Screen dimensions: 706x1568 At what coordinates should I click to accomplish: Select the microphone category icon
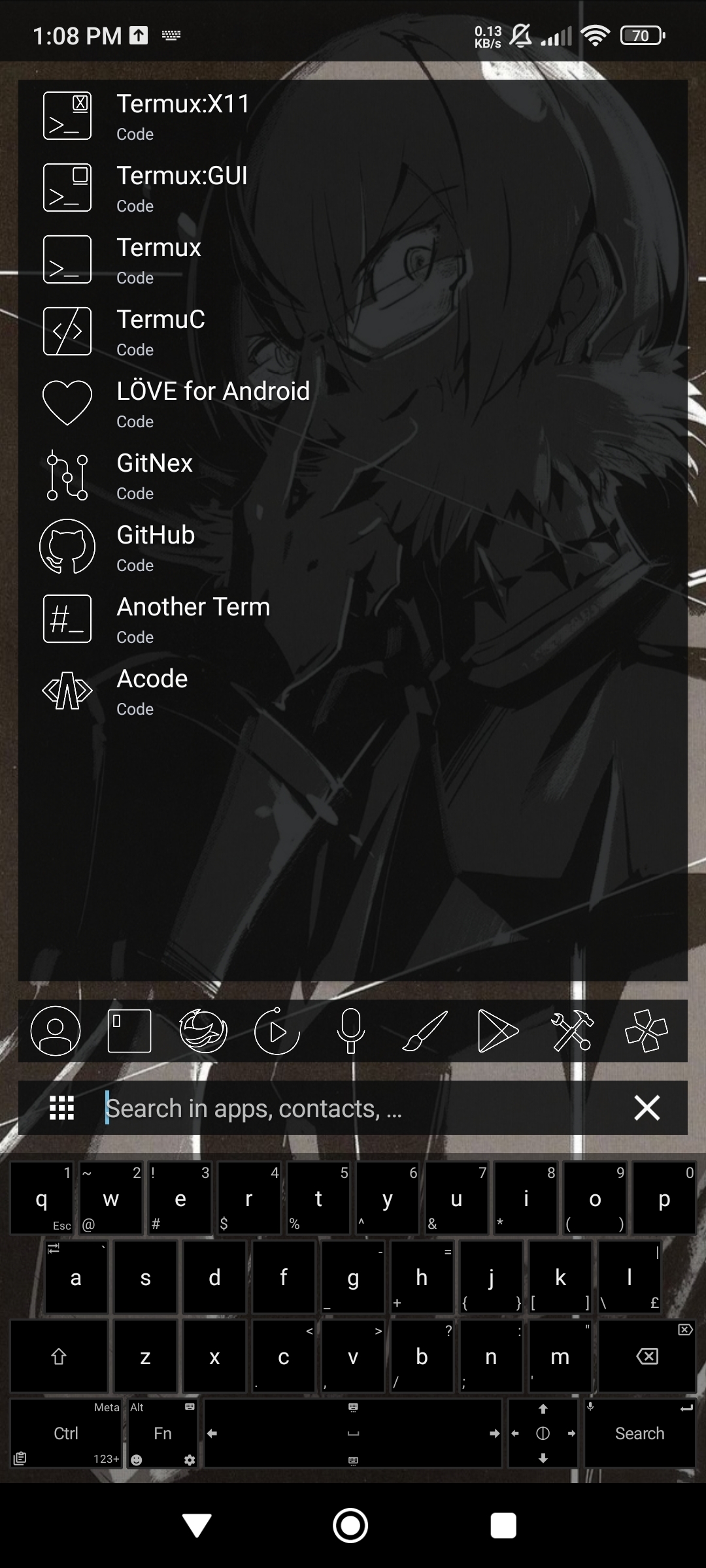(x=351, y=1031)
